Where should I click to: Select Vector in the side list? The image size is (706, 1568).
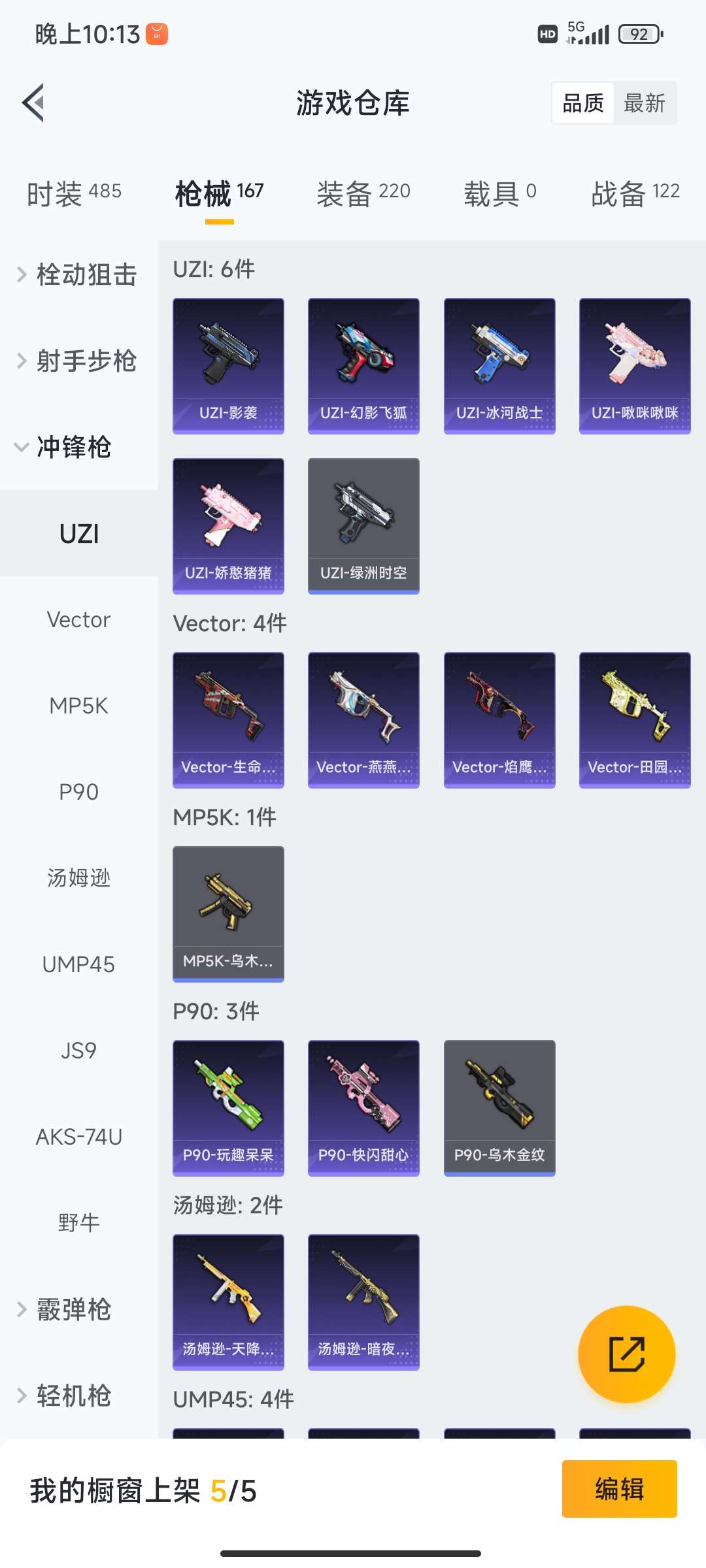[78, 620]
